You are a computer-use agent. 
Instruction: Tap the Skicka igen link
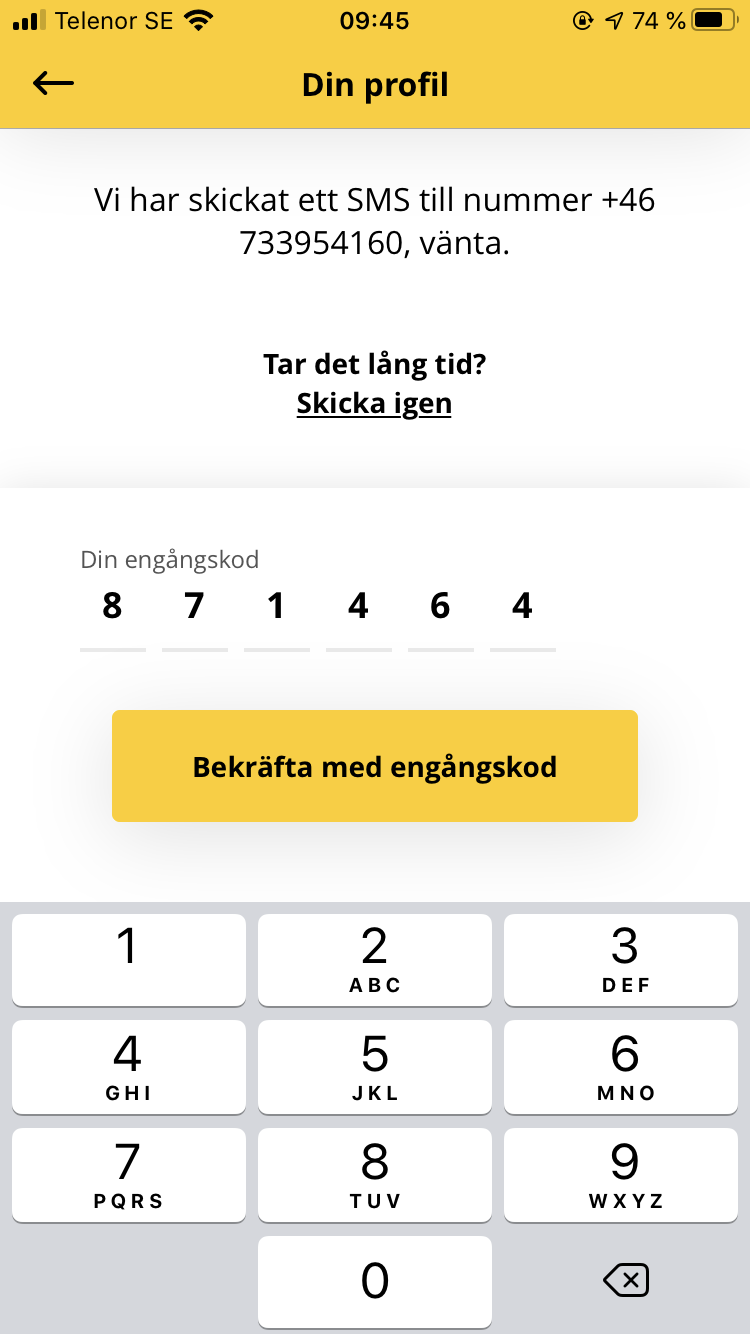pos(374,403)
